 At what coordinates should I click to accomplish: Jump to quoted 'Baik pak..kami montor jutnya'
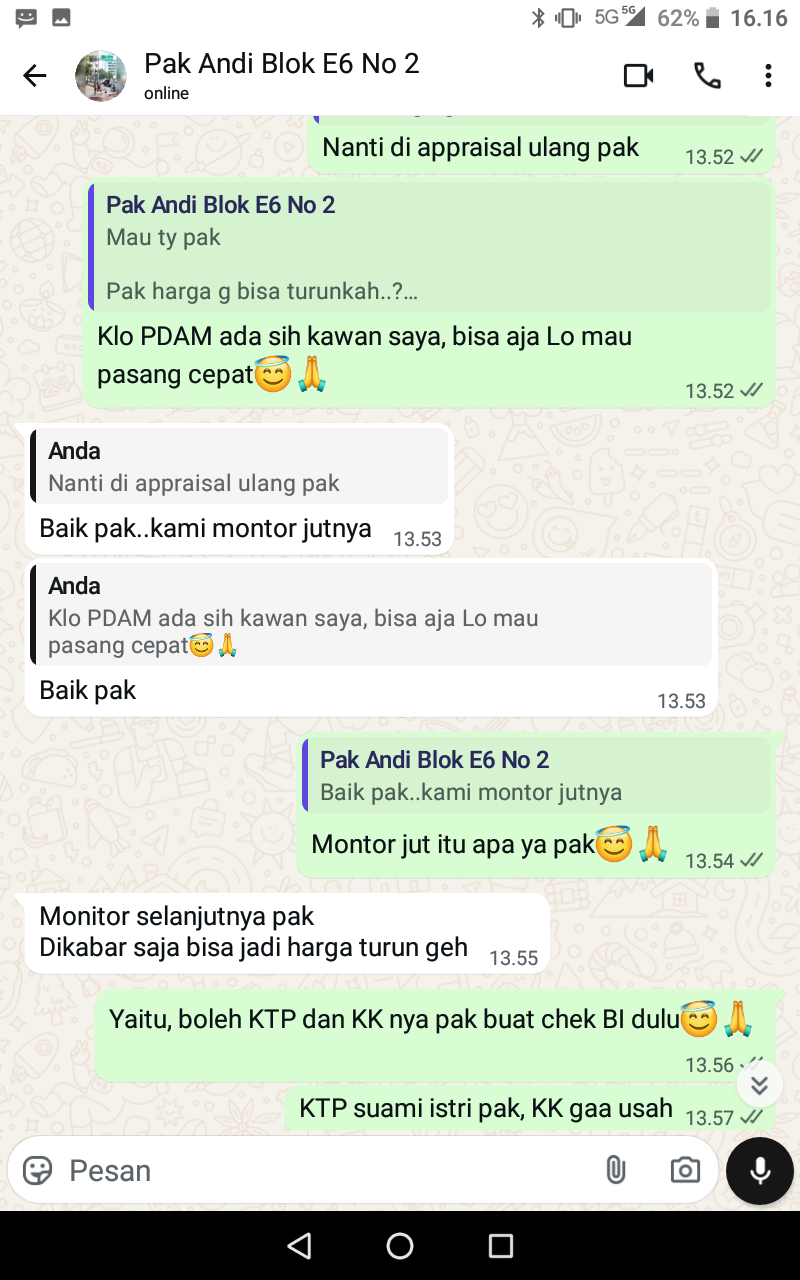coord(537,776)
